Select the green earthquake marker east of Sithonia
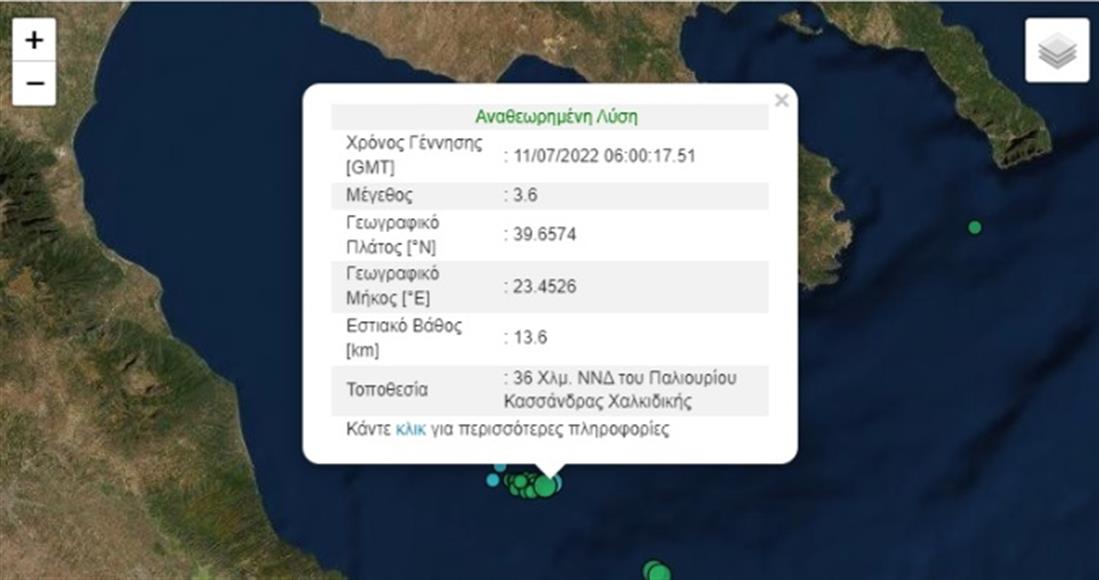 coord(975,227)
